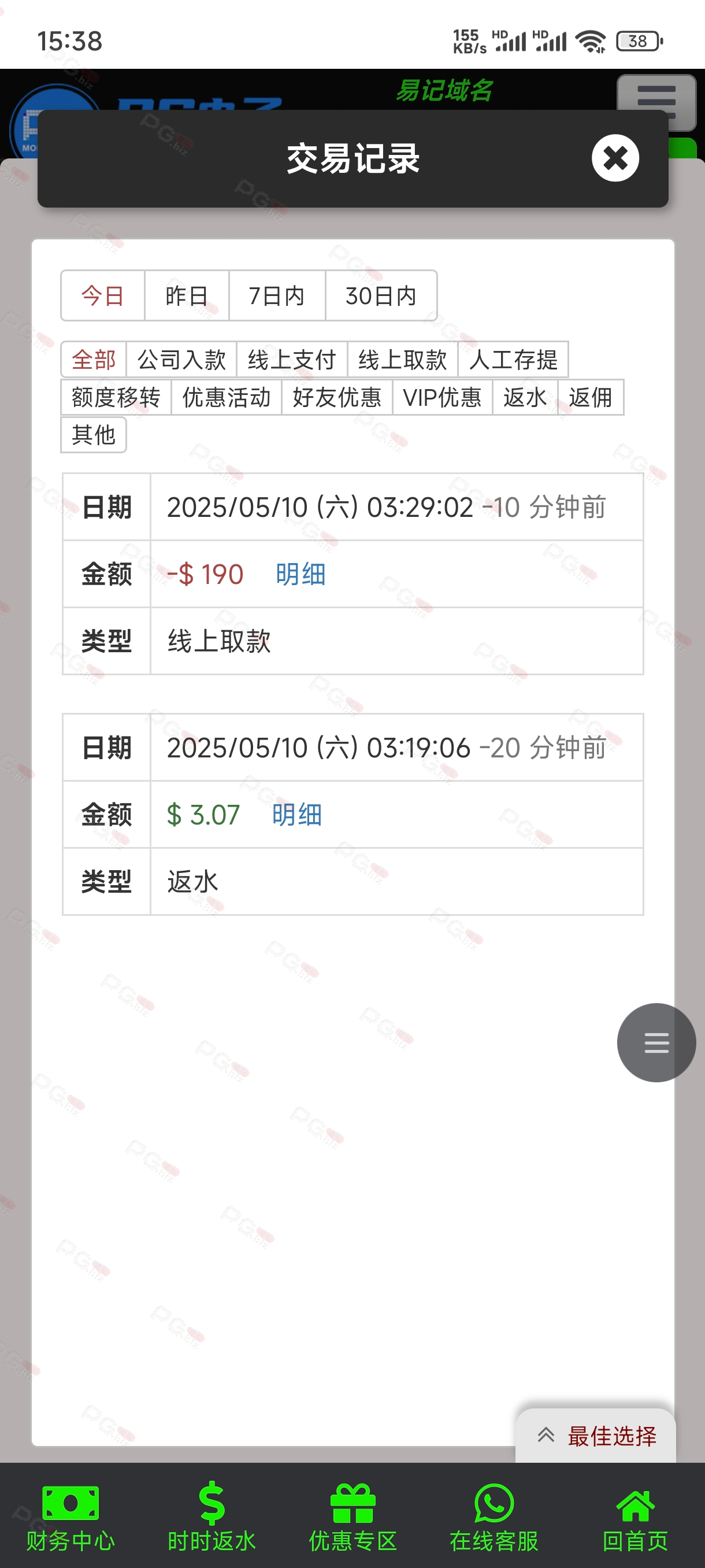
Task: Show 优惠活动 transactions
Action: pyautogui.click(x=227, y=397)
